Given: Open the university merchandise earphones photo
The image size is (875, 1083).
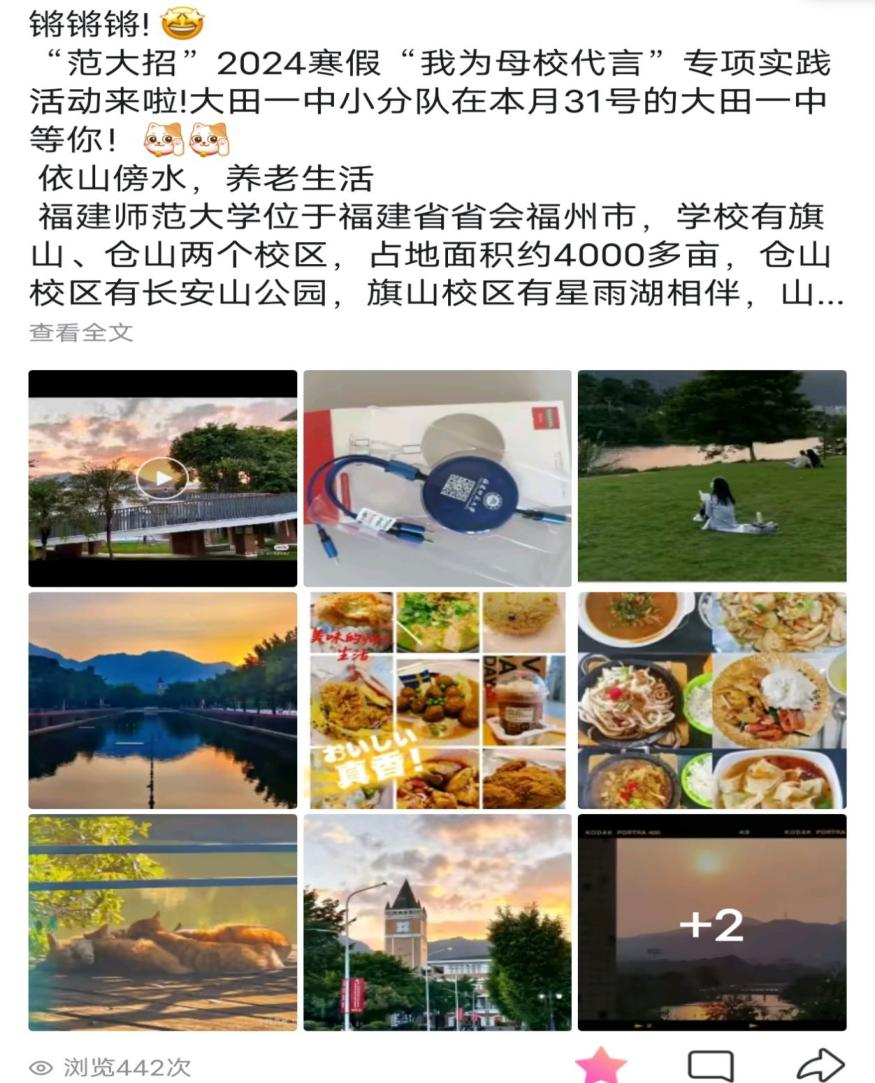Looking at the screenshot, I should point(436,477).
